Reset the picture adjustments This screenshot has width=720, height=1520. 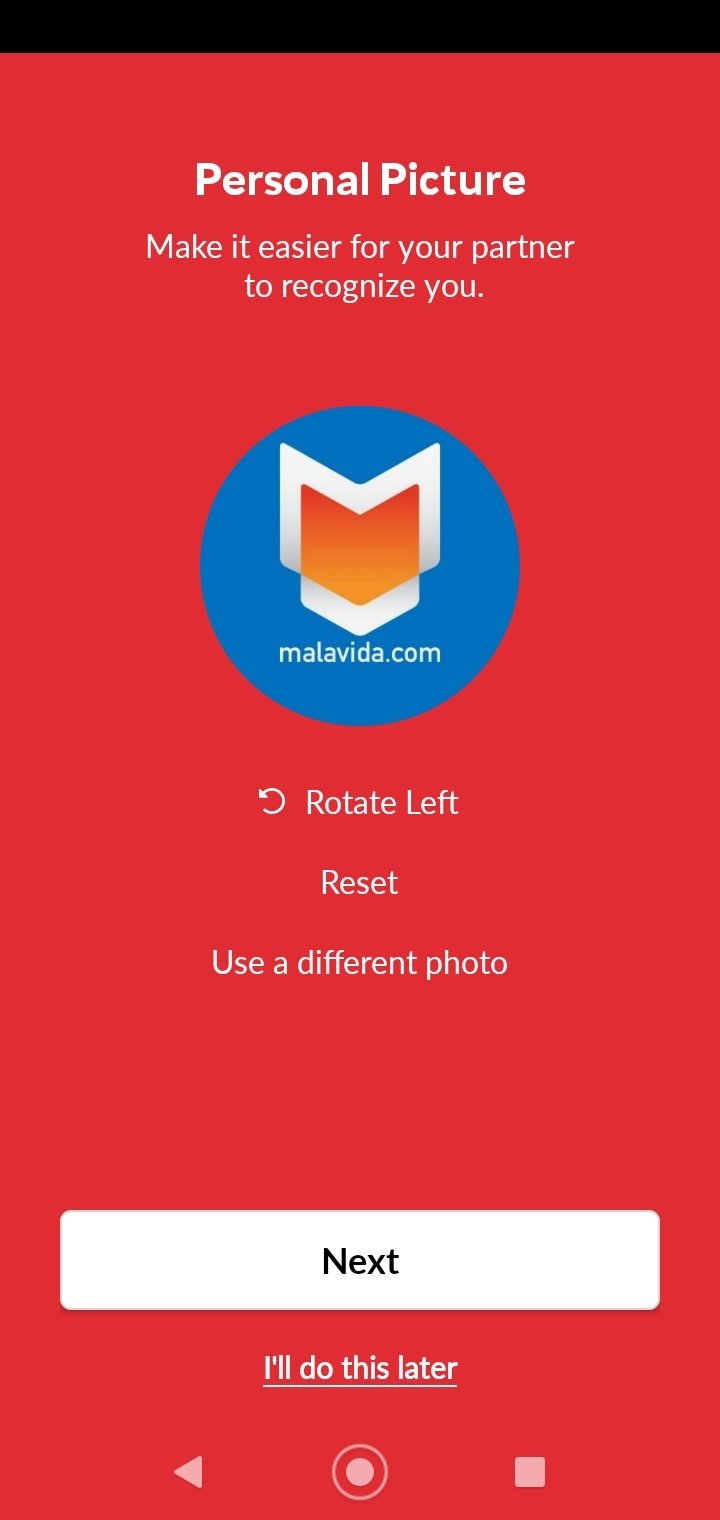[359, 882]
